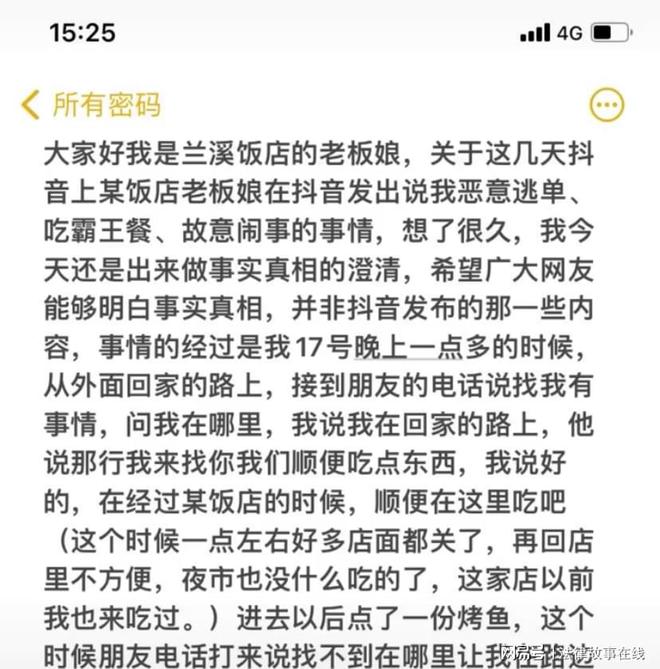This screenshot has height=669, width=660.
Task: Go back to 所有密码 folder
Action: pos(90,104)
